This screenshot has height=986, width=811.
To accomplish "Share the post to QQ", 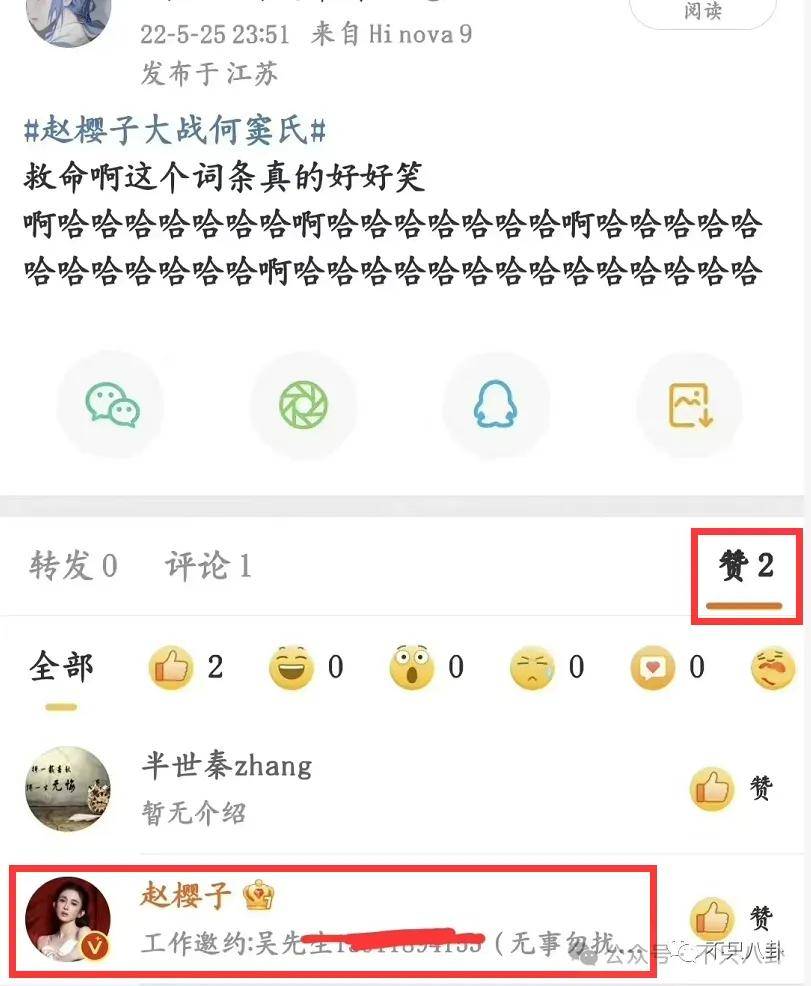I will tap(495, 405).
